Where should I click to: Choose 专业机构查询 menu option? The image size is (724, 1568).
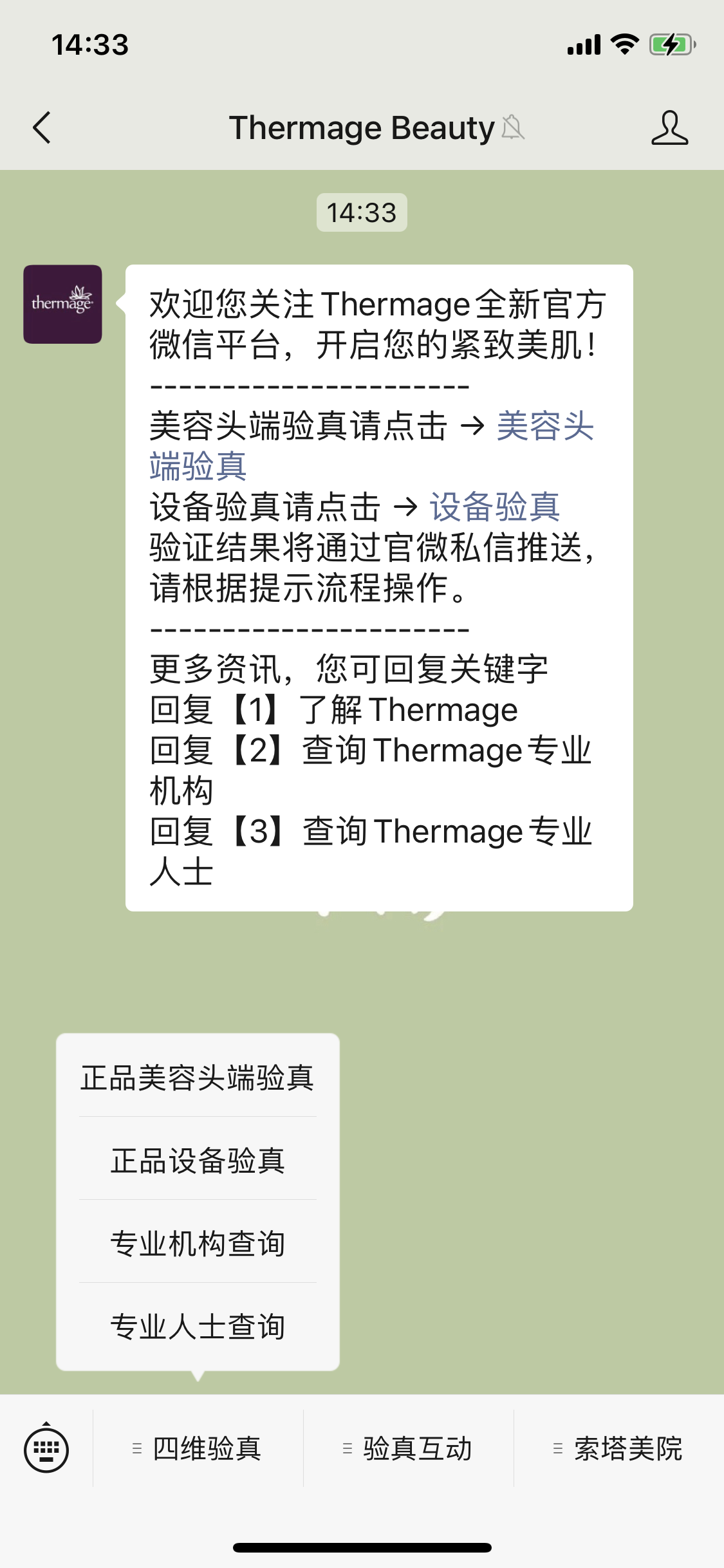point(198,1244)
